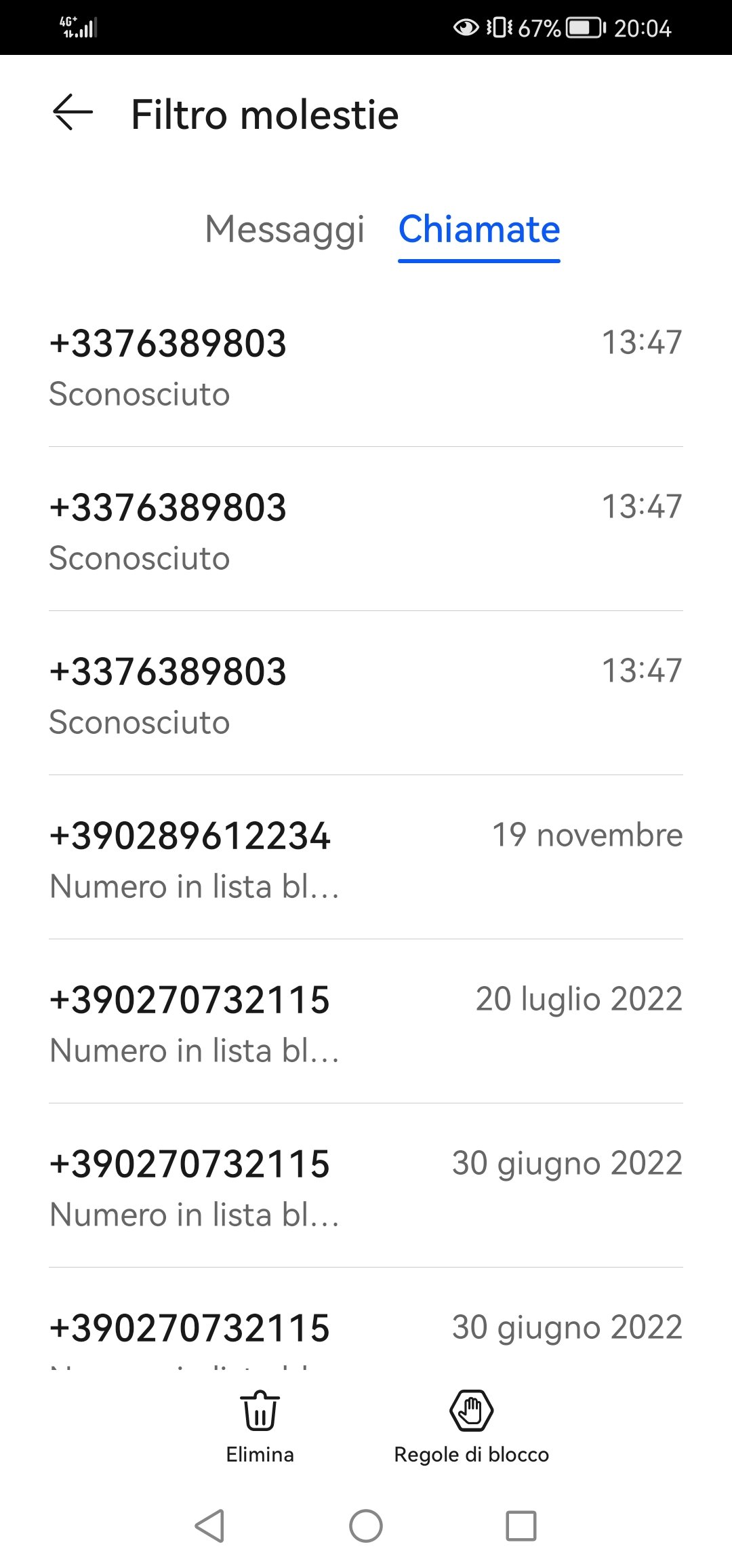Go back from Filtro molestie
The height and width of the screenshot is (1568, 732).
coord(73,112)
